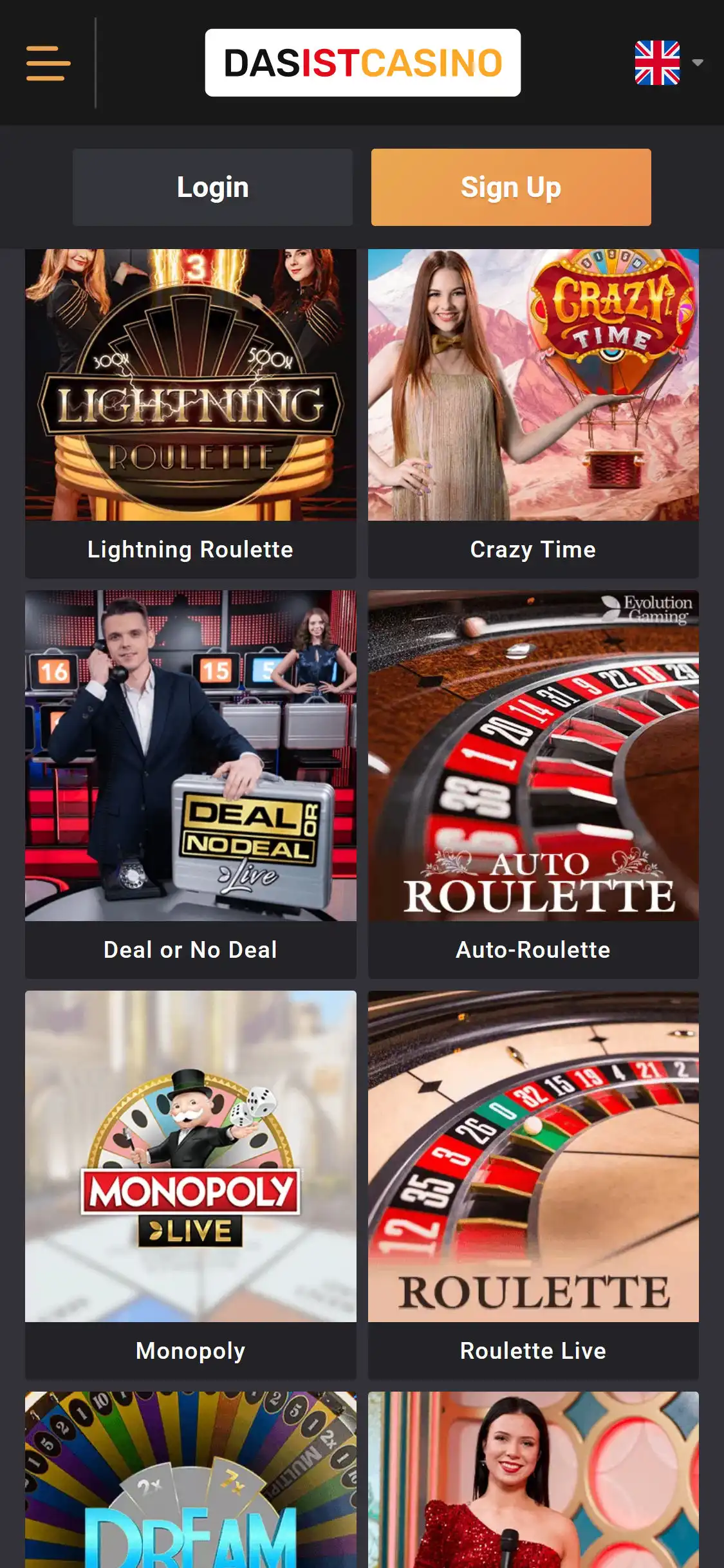Screen dimensions: 724x1568
Task: Launch the Crazy Time game
Action: pyautogui.click(x=533, y=412)
